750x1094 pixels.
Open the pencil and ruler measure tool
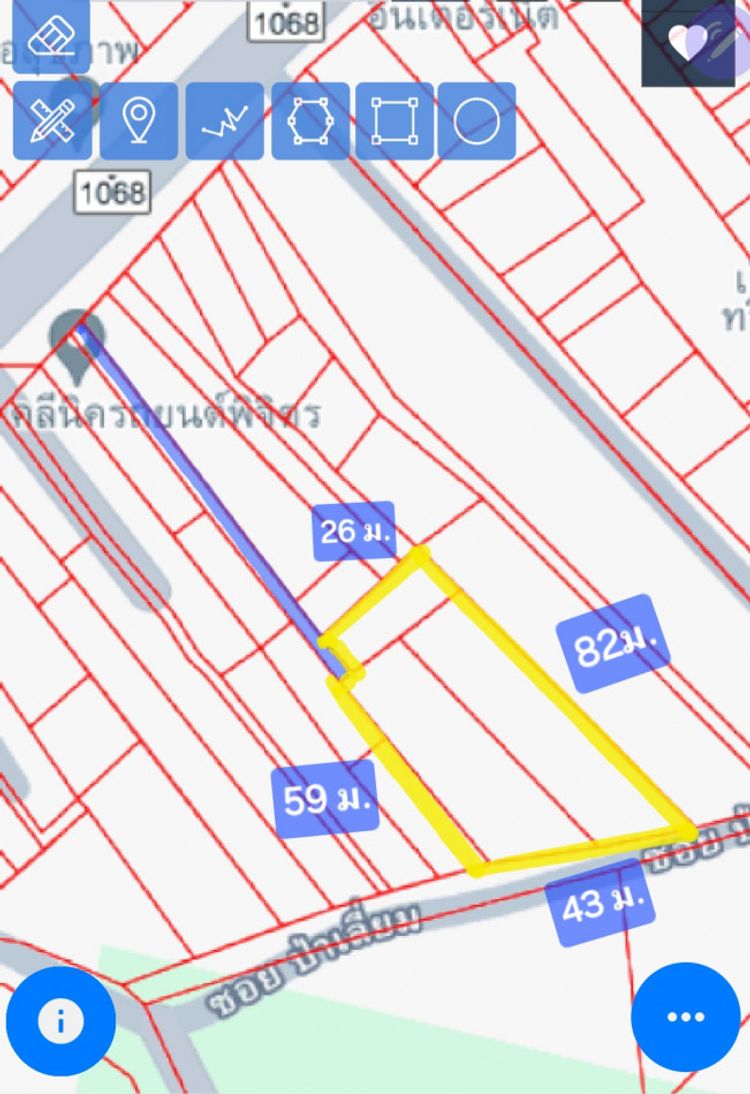52,121
